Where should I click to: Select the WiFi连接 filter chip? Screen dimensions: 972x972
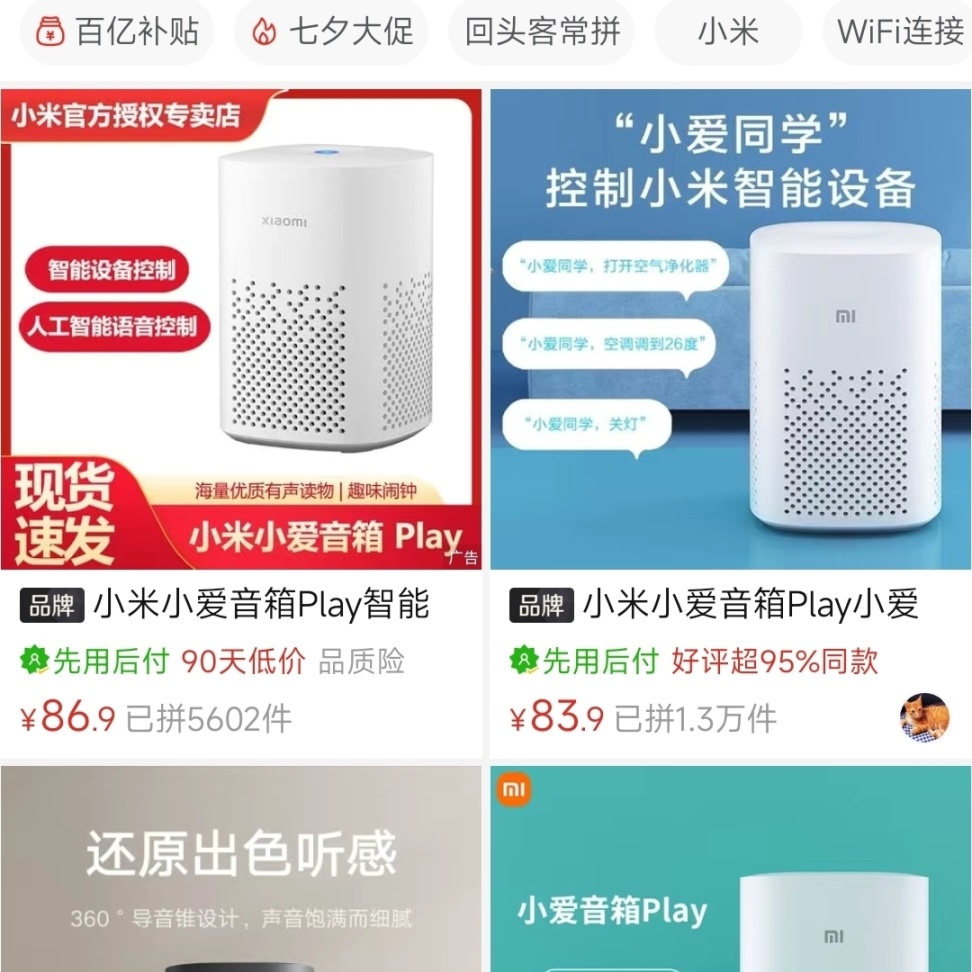(899, 32)
